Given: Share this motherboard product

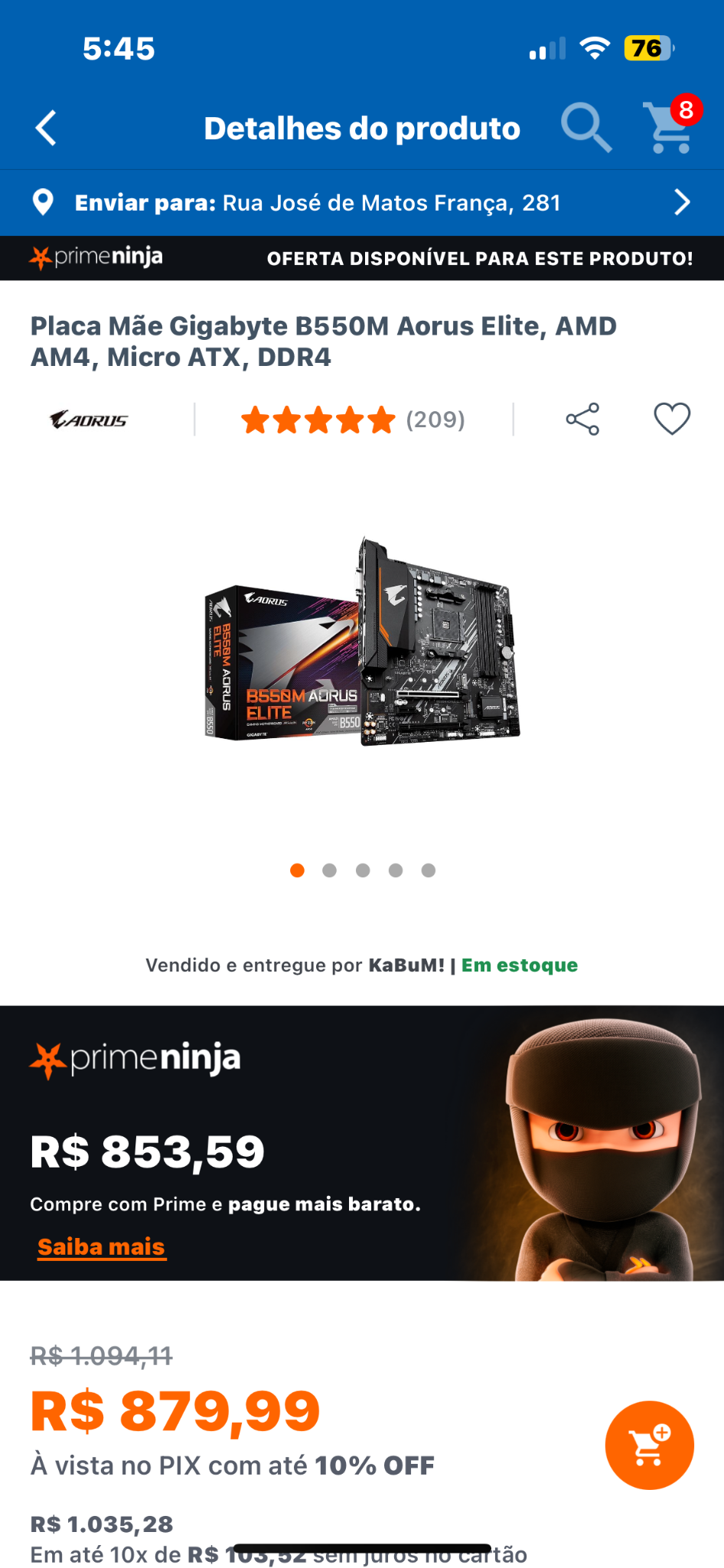Looking at the screenshot, I should coord(582,420).
